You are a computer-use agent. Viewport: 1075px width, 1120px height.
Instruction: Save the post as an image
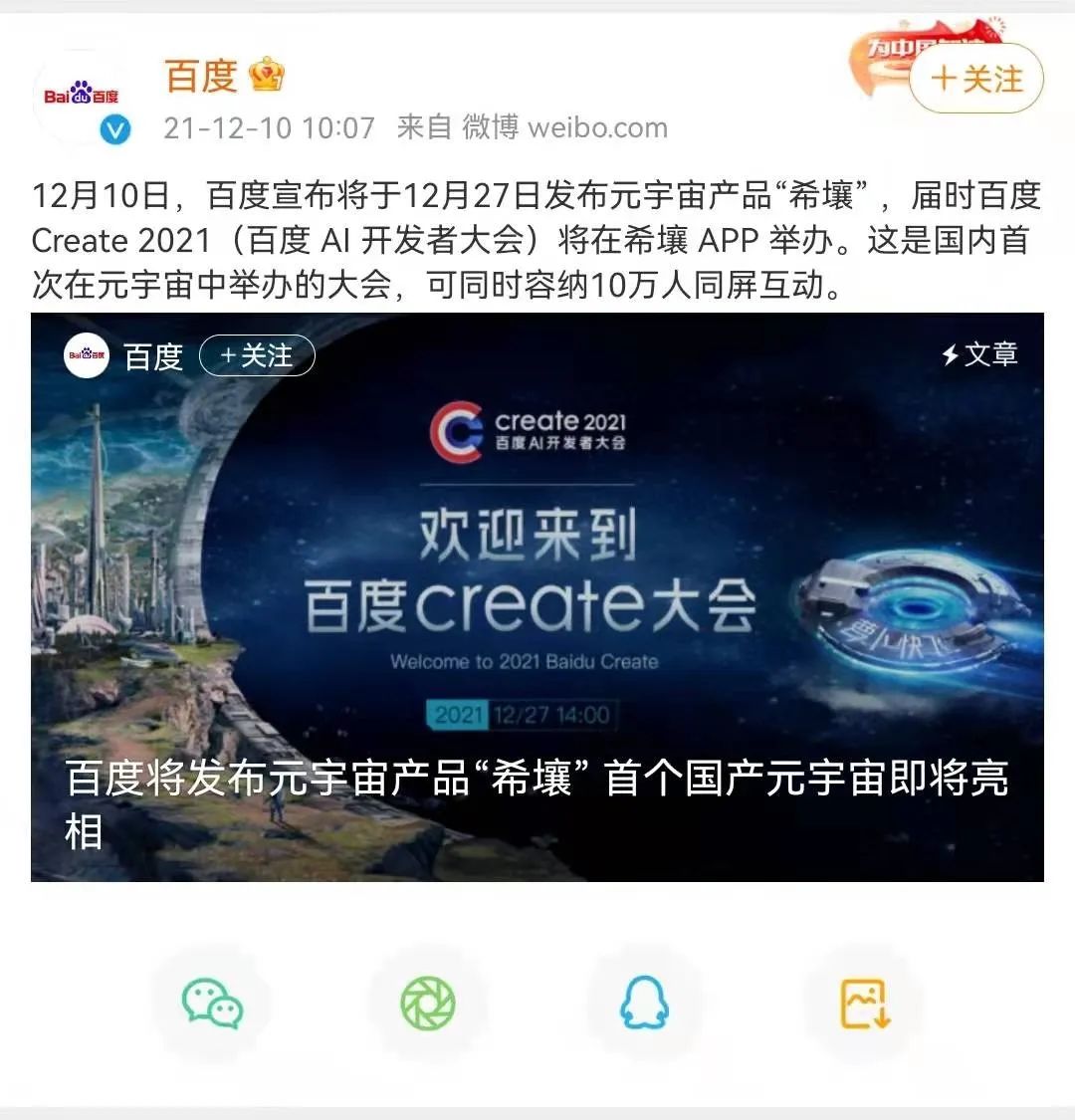tap(863, 1004)
